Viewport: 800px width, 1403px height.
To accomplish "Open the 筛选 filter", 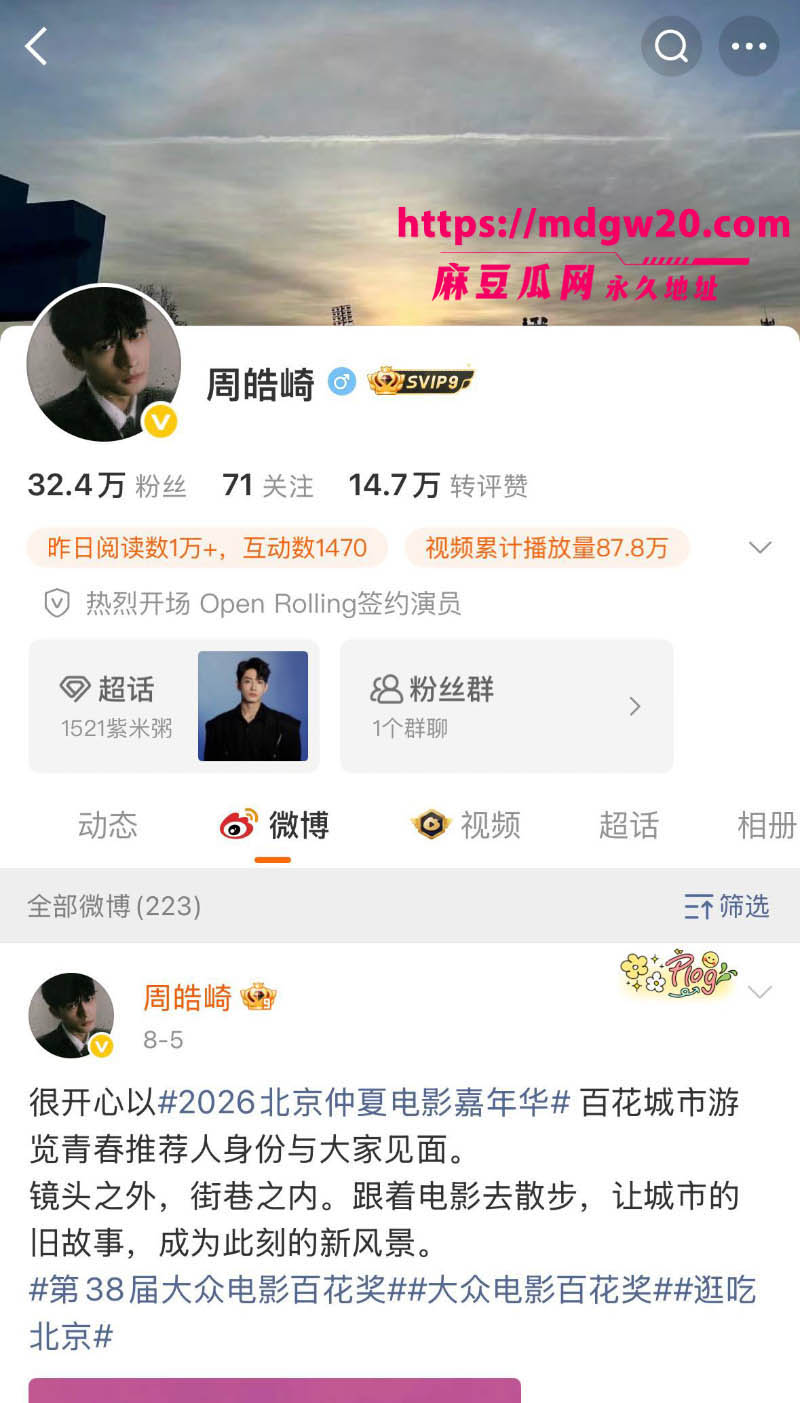I will [x=727, y=906].
